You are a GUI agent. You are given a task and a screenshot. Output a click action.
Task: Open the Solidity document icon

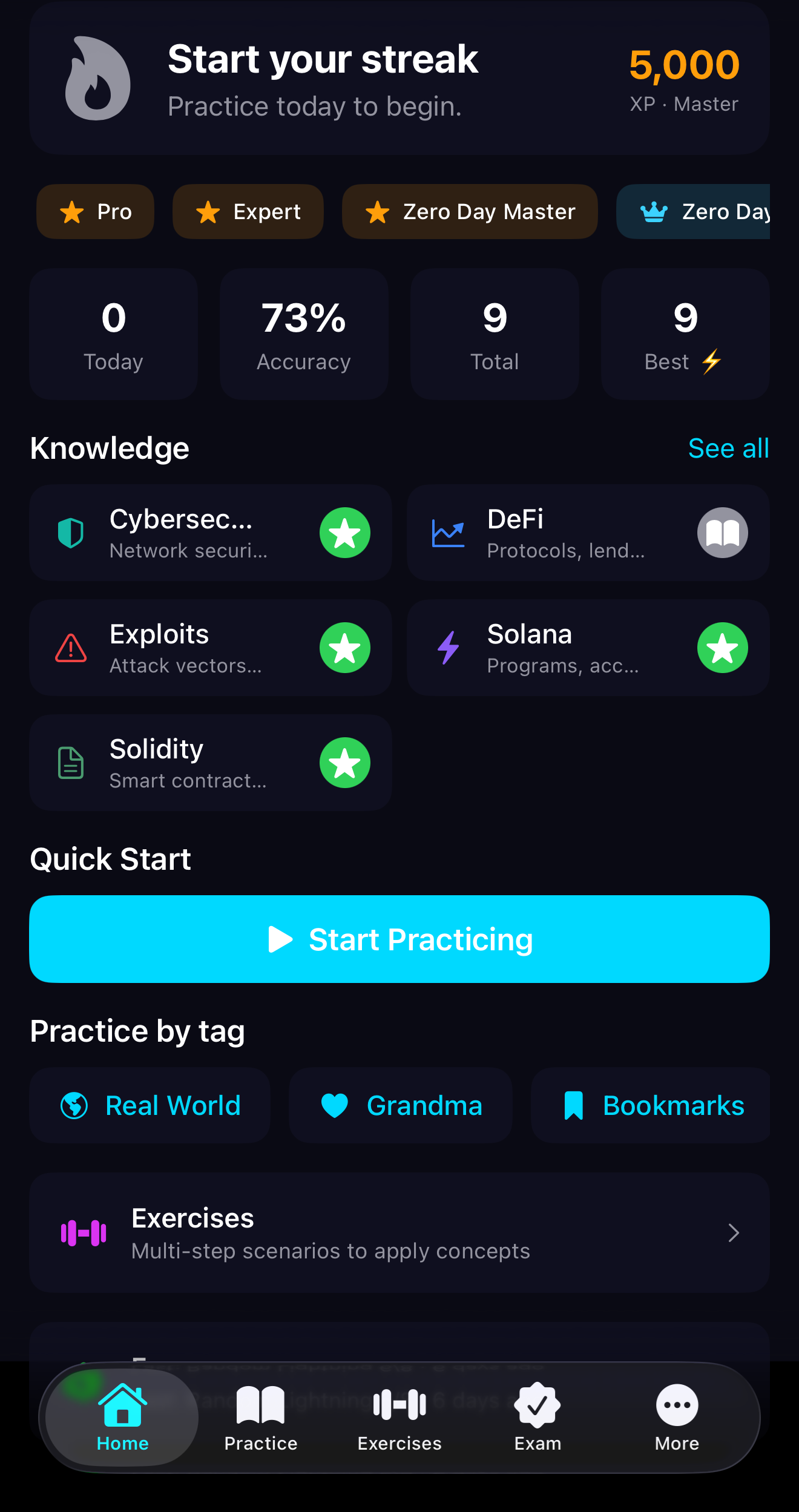pyautogui.click(x=71, y=762)
